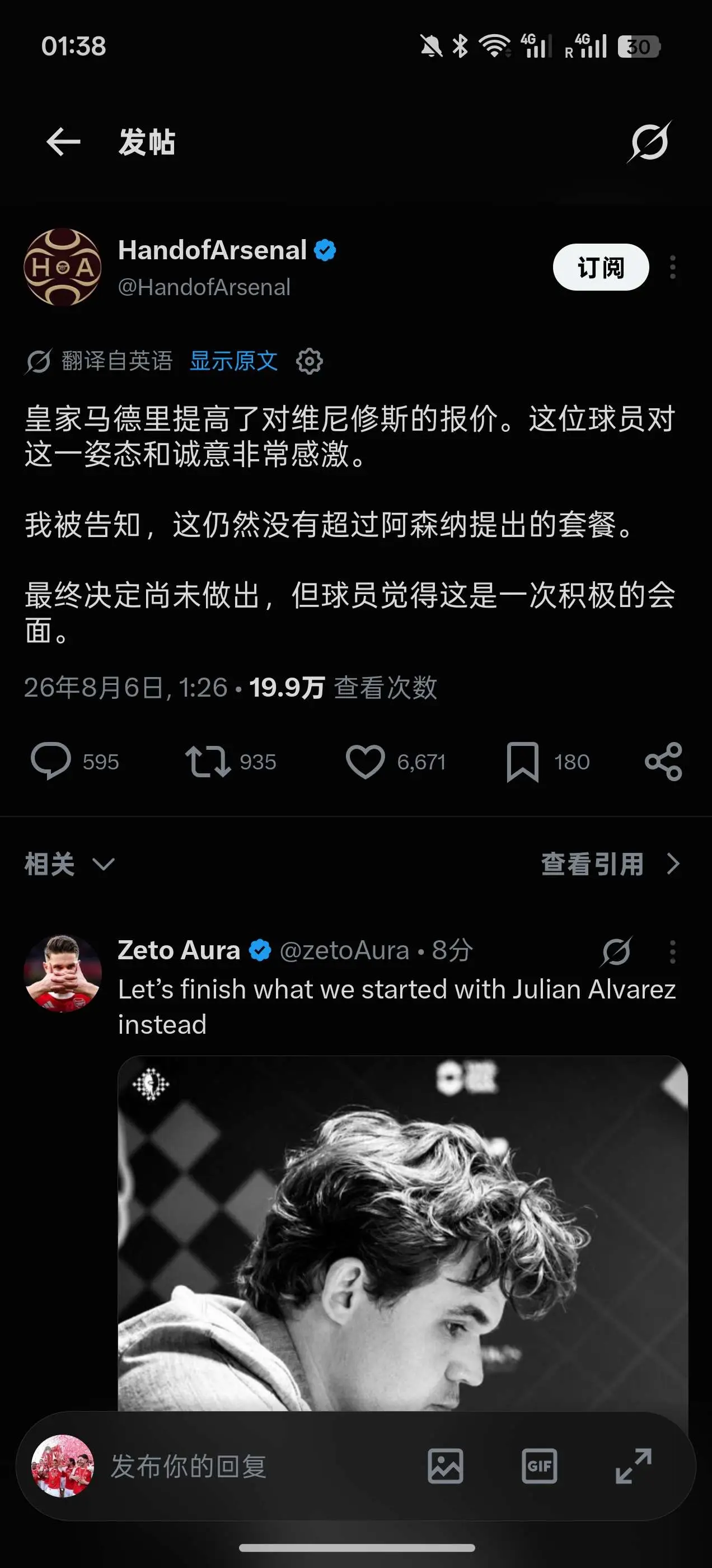Like the HandofArsenal post
This screenshot has height=1568, width=712.
[x=365, y=762]
